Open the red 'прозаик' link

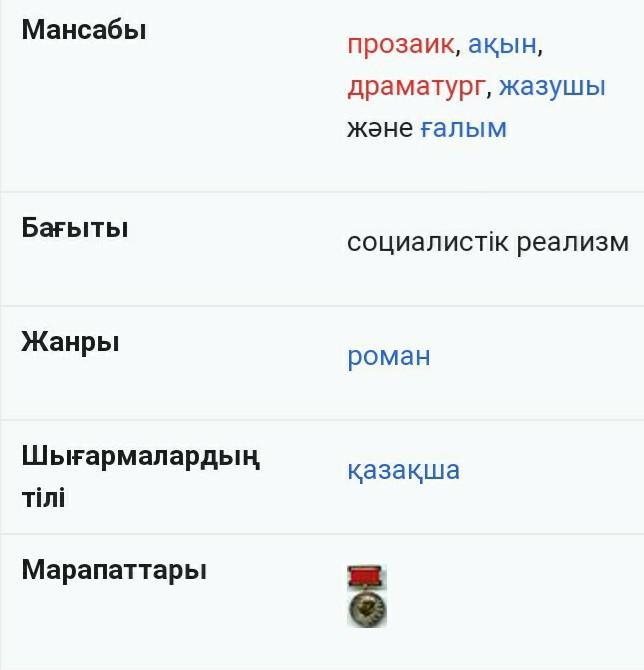(400, 45)
